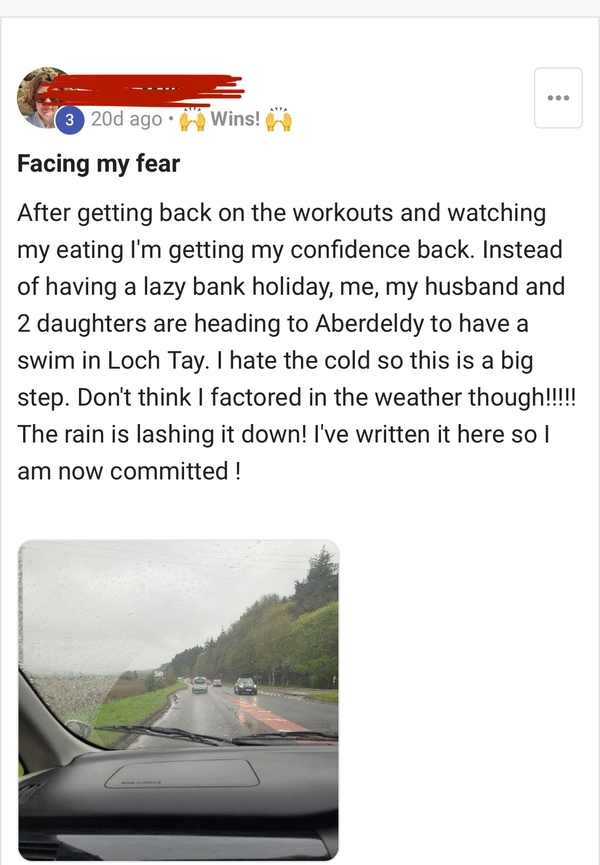Screen dimensions: 600x865
Task: View the post author's profile picture
Action: pyautogui.click(x=44, y=98)
